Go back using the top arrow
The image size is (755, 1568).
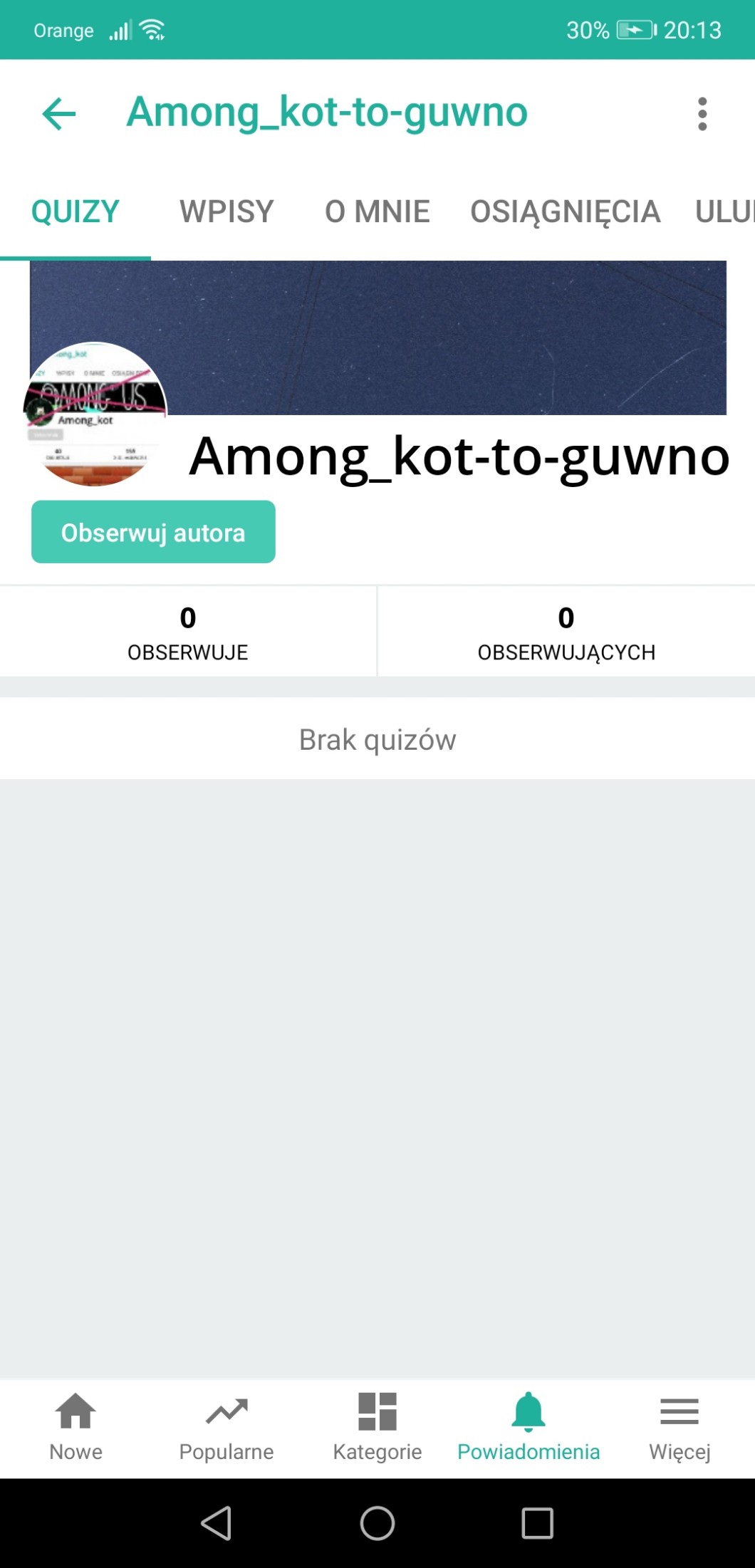(x=59, y=114)
